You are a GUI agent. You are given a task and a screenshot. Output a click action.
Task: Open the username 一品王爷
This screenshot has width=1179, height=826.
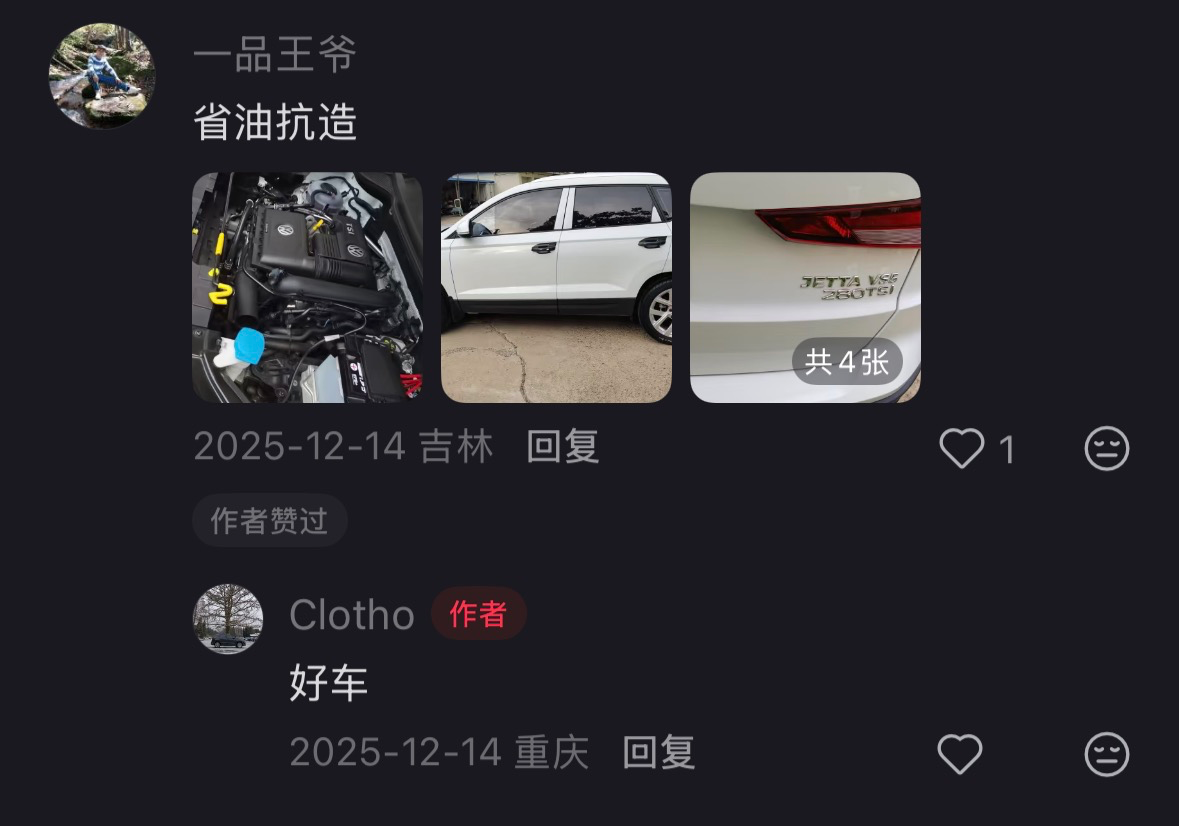[275, 55]
